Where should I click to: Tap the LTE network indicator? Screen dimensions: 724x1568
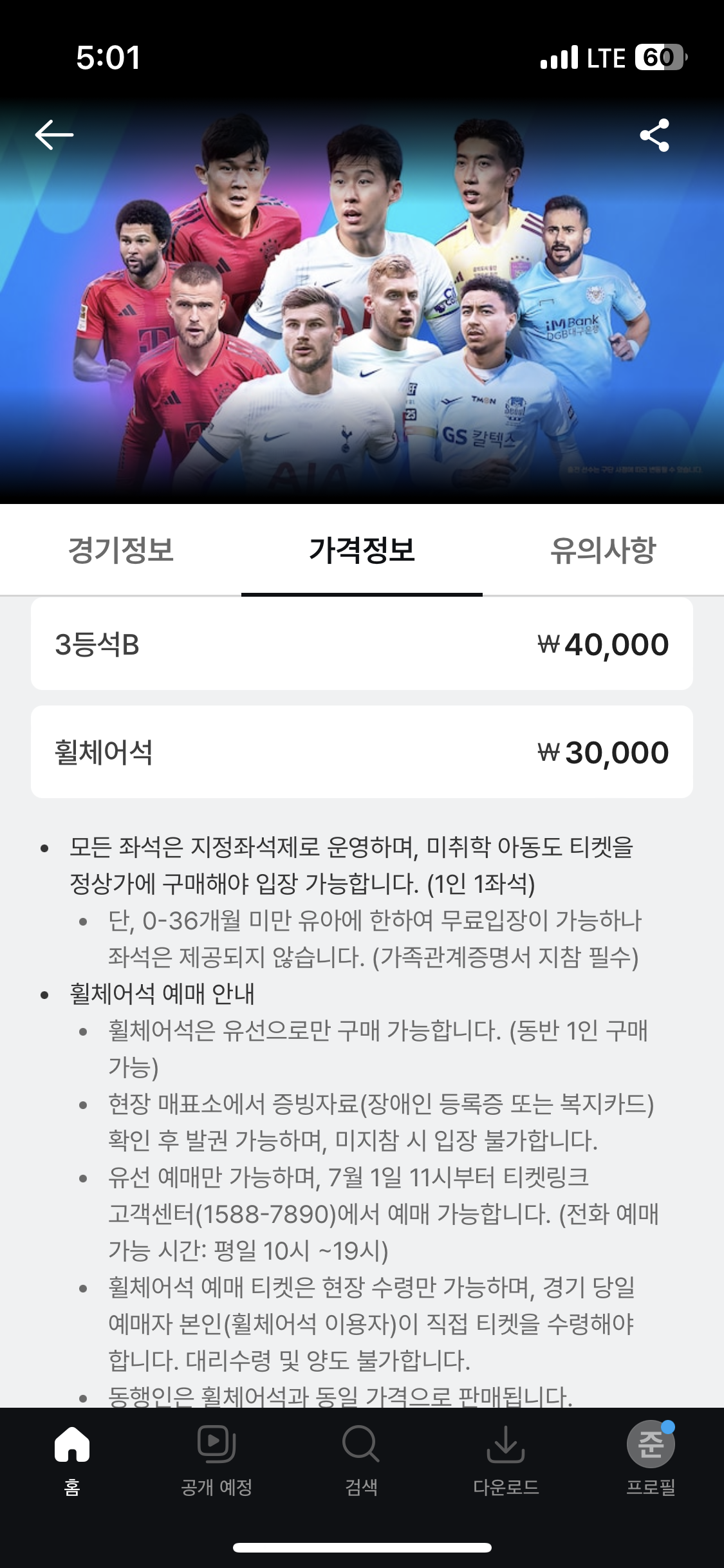(x=606, y=58)
